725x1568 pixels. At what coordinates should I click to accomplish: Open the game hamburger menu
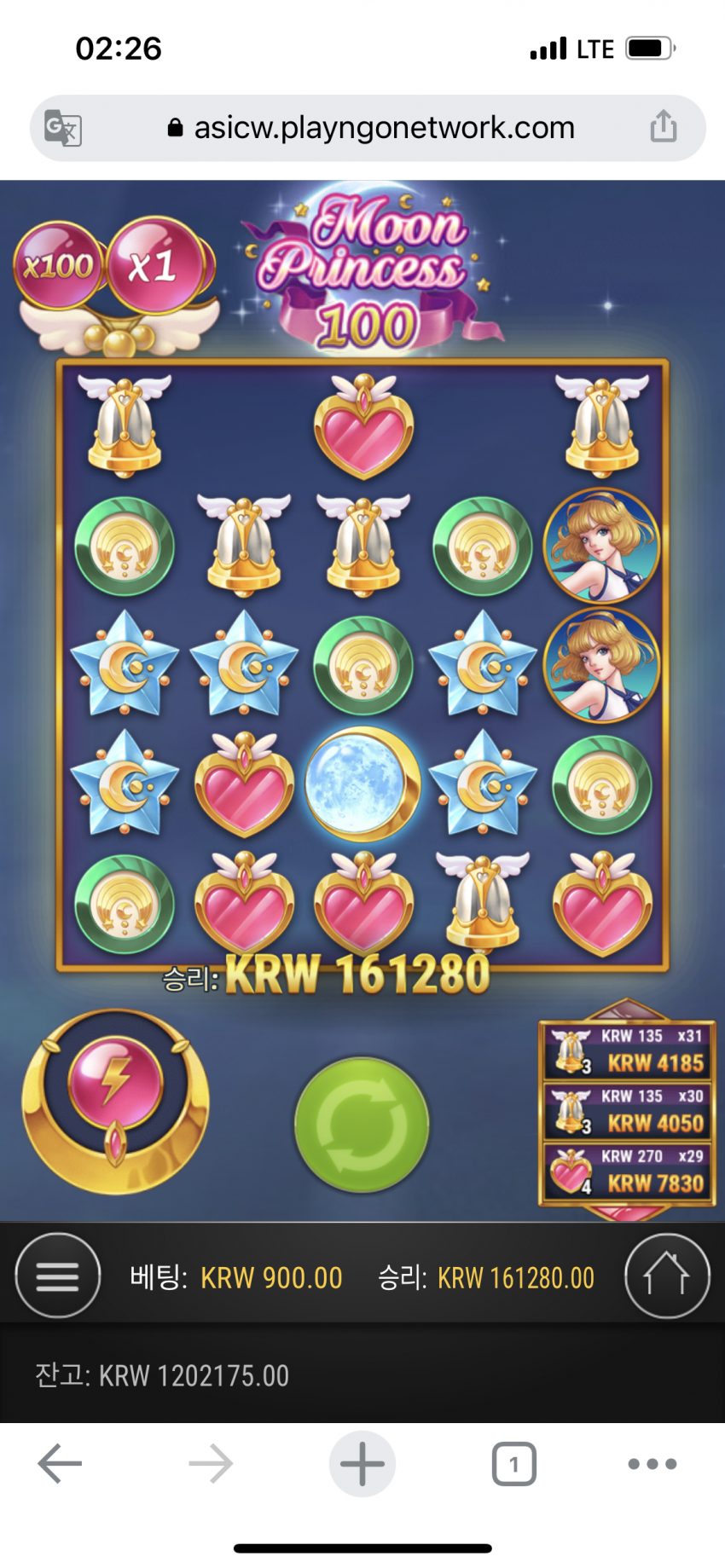[x=57, y=1276]
